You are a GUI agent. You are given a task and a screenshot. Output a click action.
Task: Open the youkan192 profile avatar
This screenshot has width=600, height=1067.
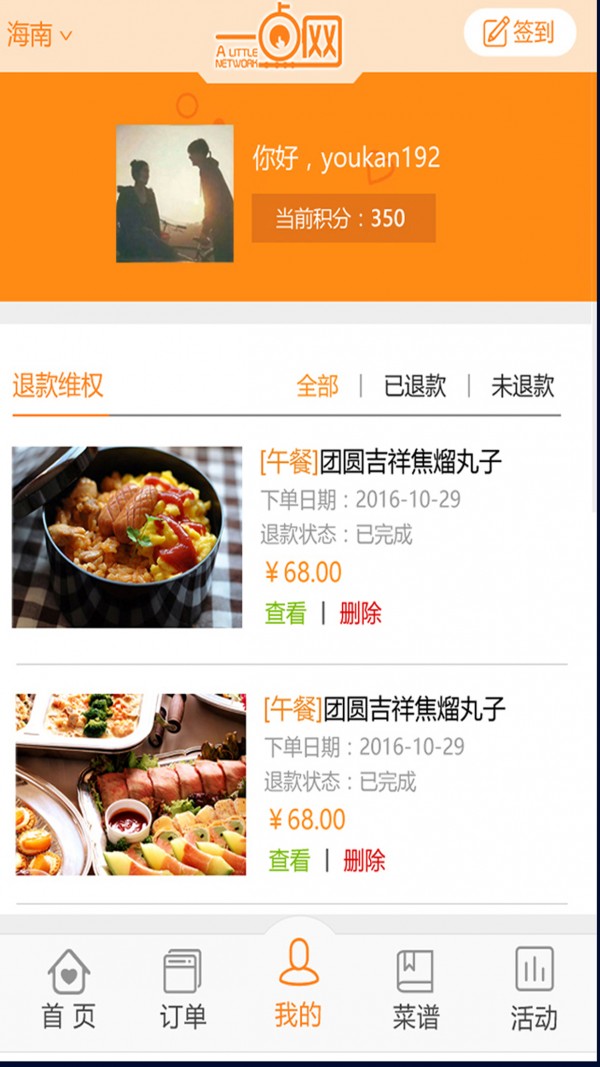click(175, 193)
